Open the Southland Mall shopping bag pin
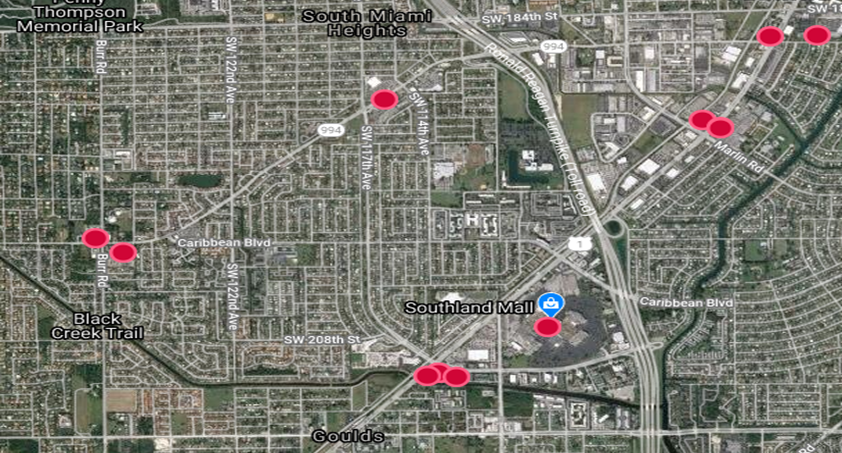842x453 pixels. pyautogui.click(x=549, y=303)
